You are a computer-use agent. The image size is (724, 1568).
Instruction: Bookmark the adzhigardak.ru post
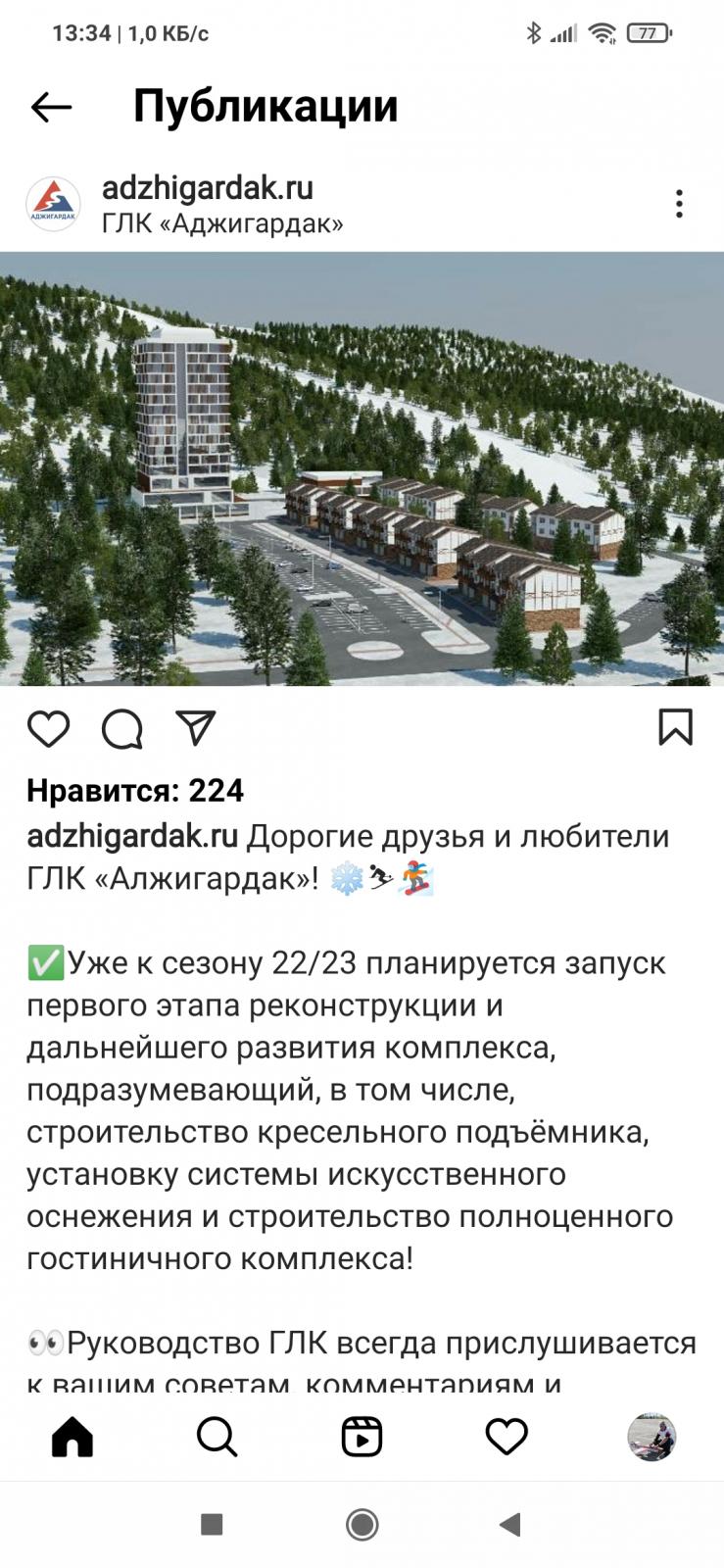pyautogui.click(x=676, y=728)
